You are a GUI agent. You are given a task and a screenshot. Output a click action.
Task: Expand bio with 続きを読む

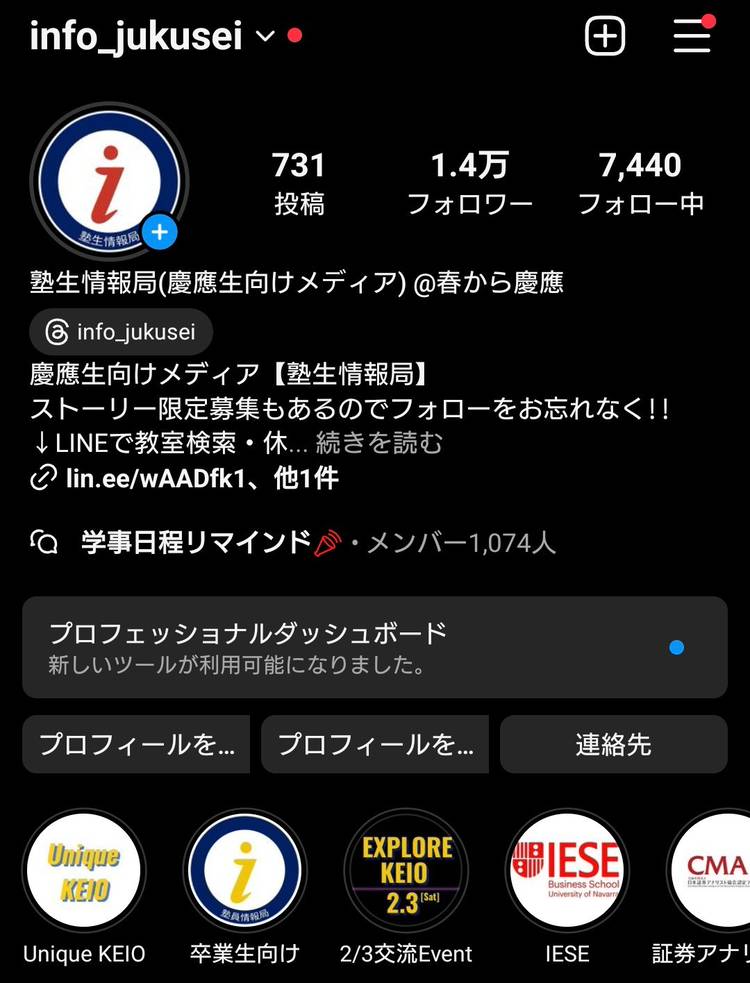click(x=379, y=442)
